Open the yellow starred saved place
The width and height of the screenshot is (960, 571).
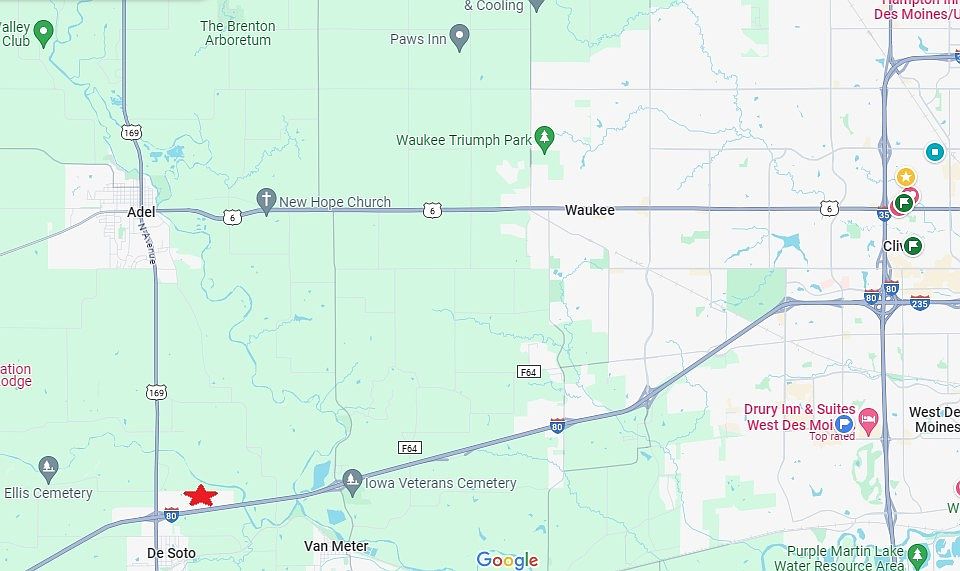pyautogui.click(x=905, y=177)
